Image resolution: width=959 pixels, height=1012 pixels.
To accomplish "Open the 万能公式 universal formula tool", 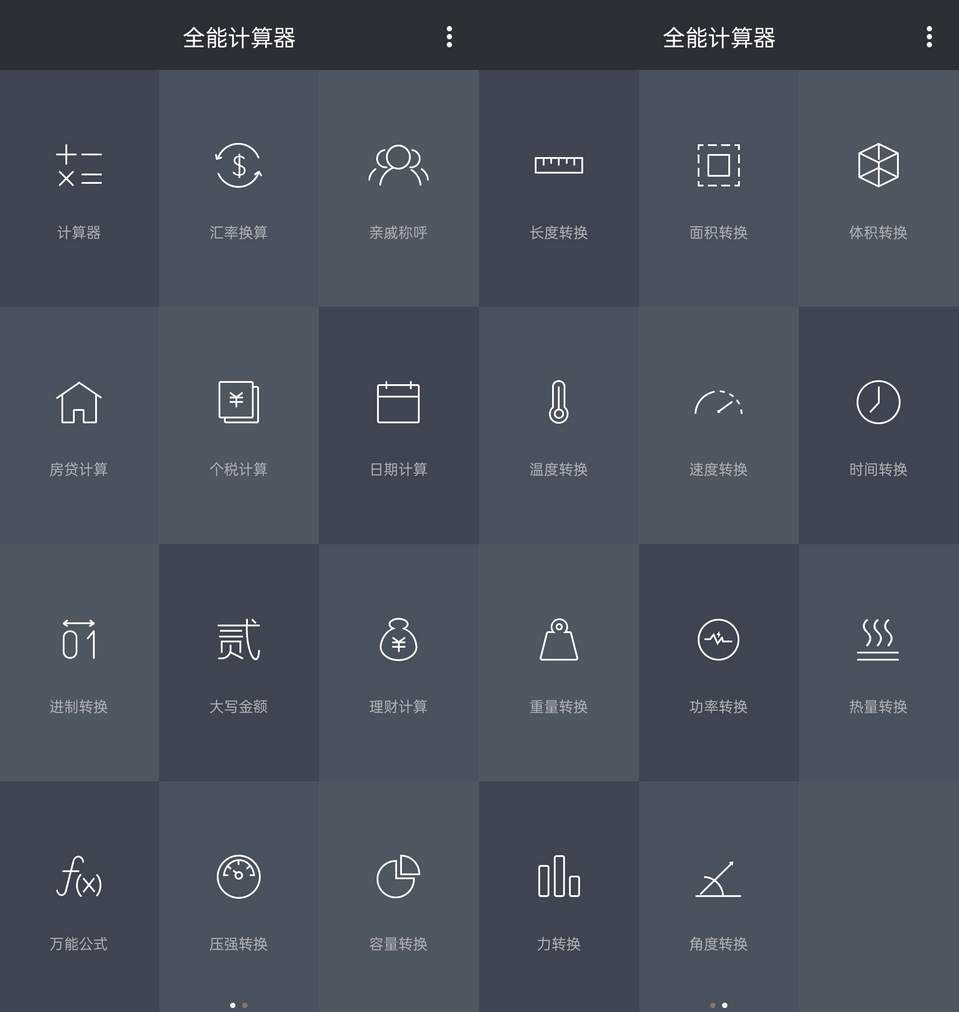I will coord(79,900).
